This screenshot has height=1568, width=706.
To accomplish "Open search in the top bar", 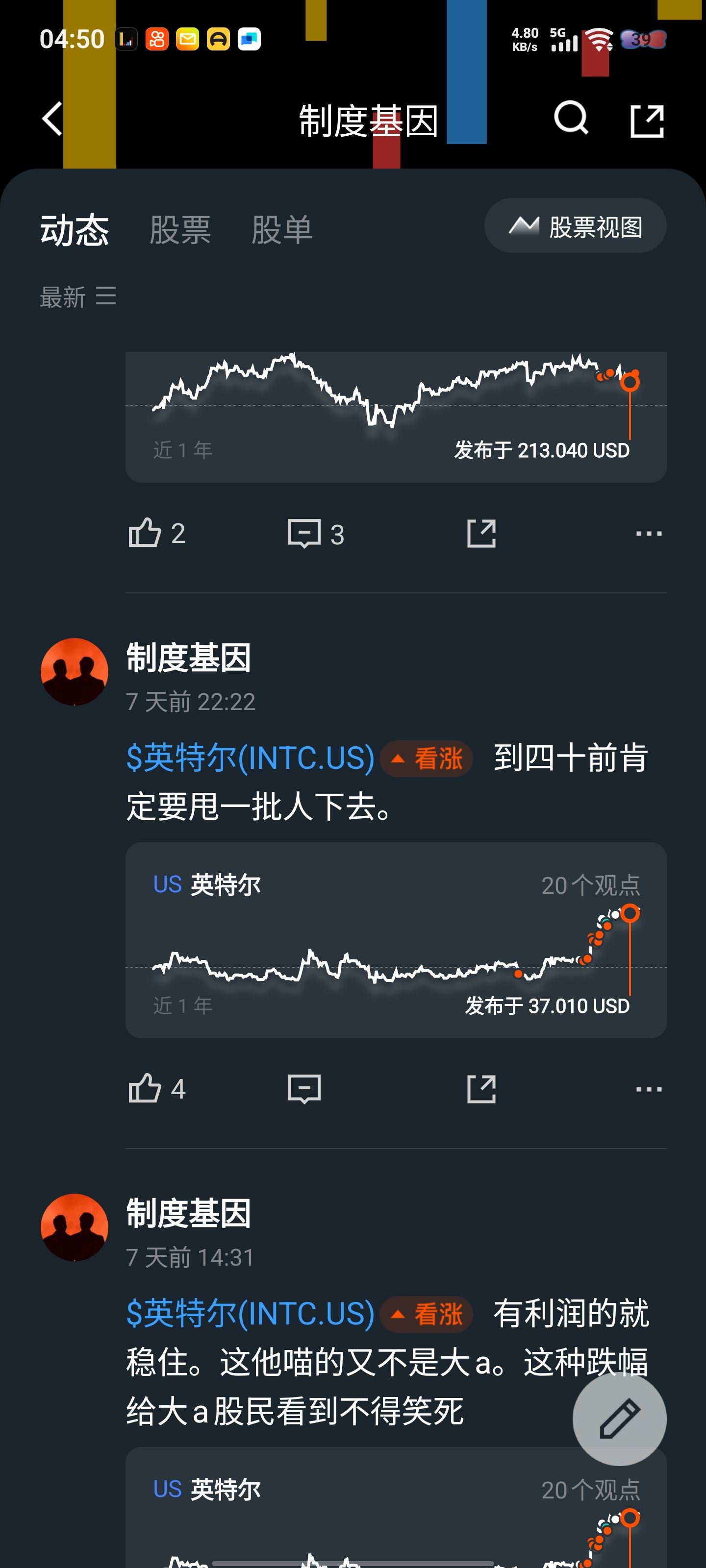I will (571, 118).
